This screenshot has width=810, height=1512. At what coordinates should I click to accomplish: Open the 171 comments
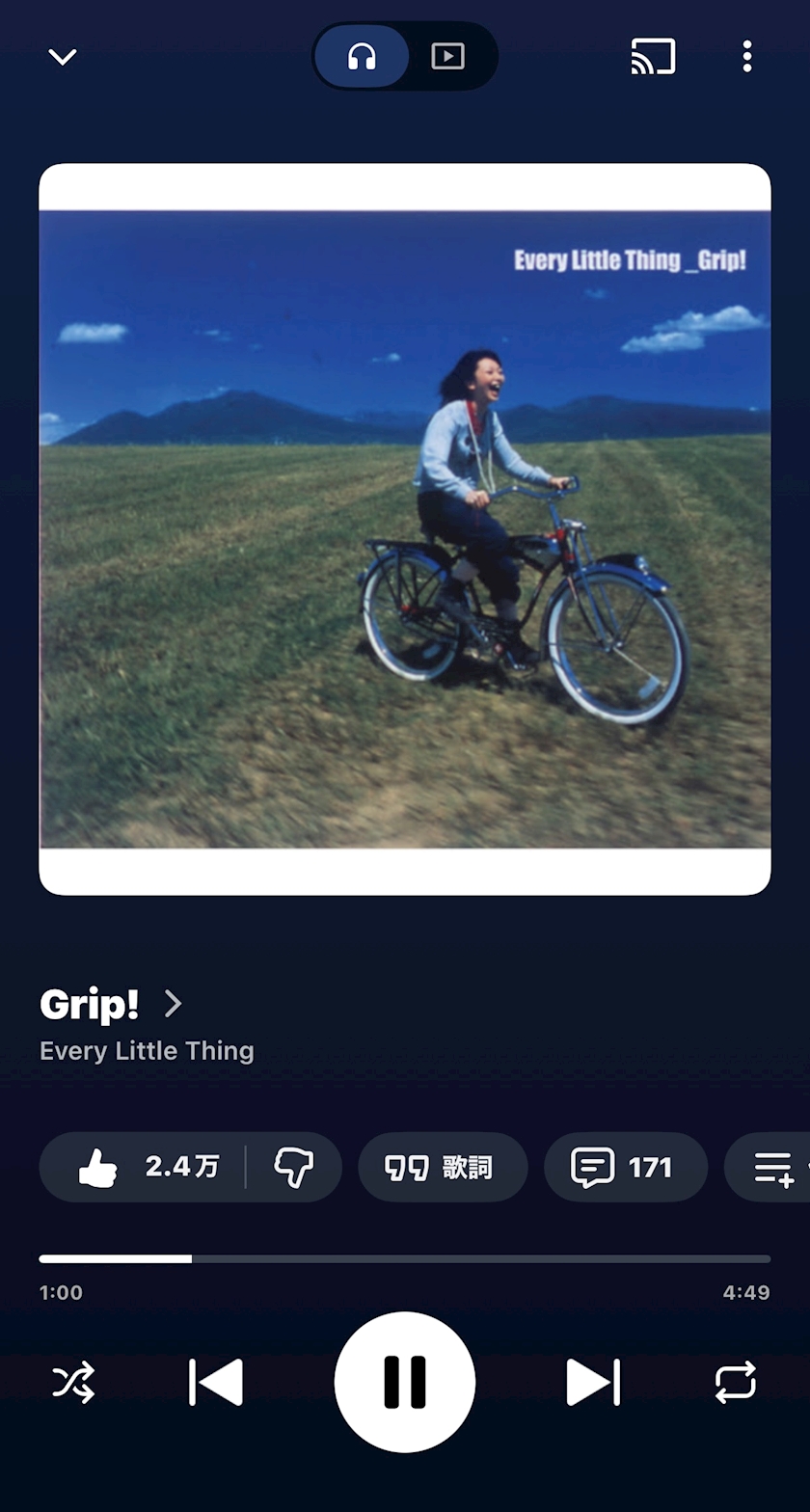point(626,1167)
